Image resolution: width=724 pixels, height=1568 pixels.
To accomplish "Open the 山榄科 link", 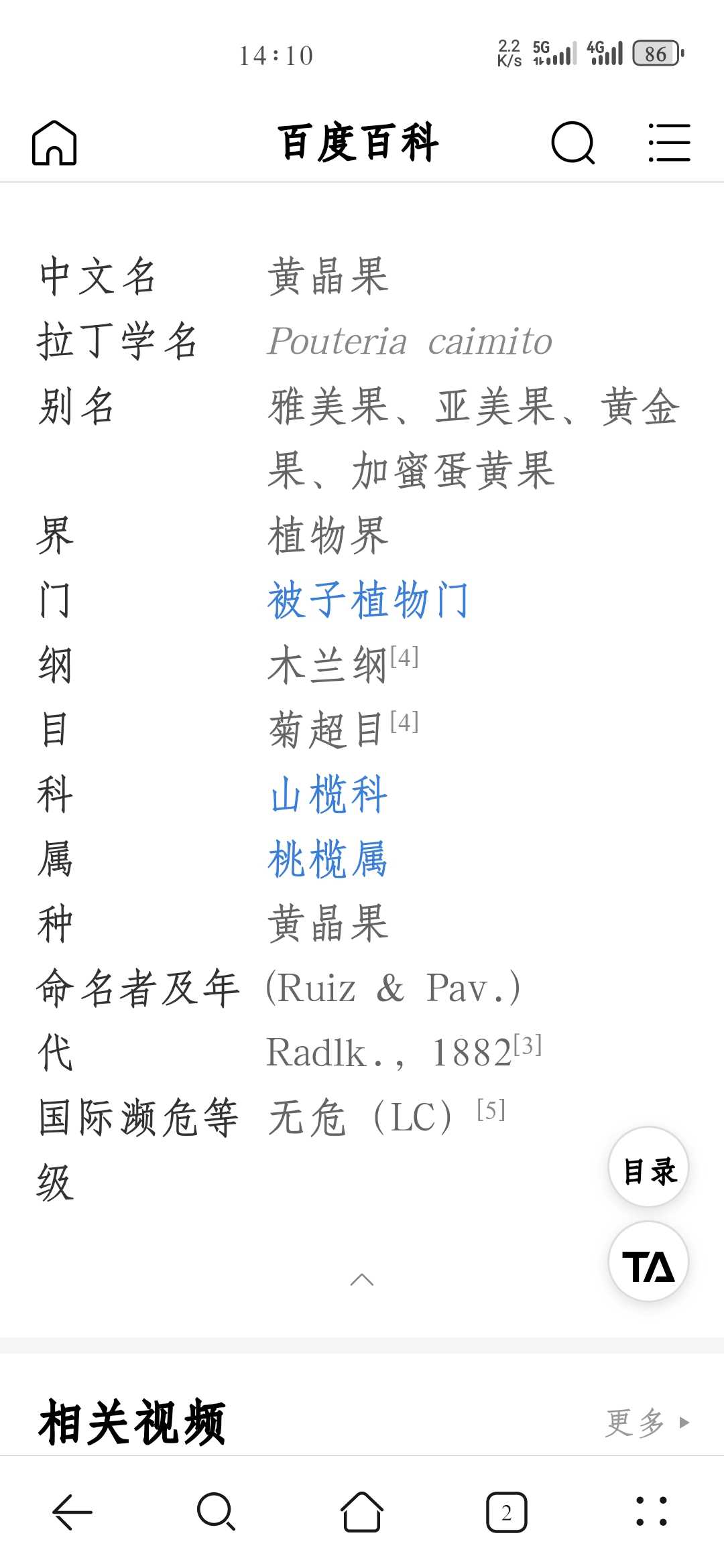I will (x=328, y=794).
